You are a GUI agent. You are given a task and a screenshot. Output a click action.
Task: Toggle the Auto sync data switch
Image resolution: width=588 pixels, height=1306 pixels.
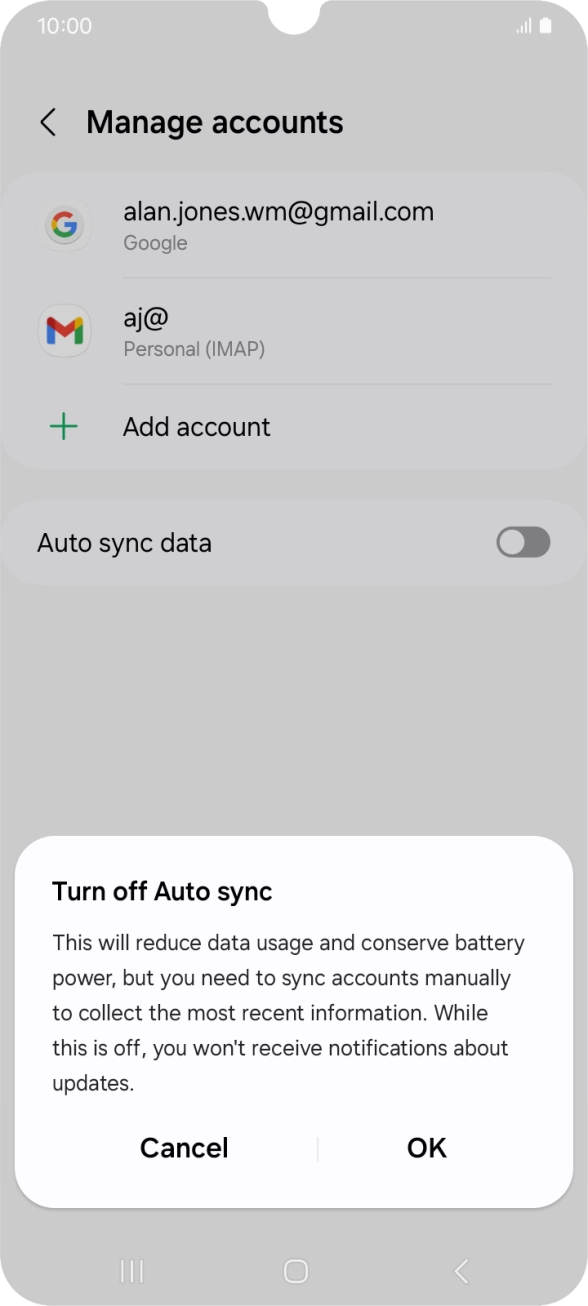pos(523,543)
